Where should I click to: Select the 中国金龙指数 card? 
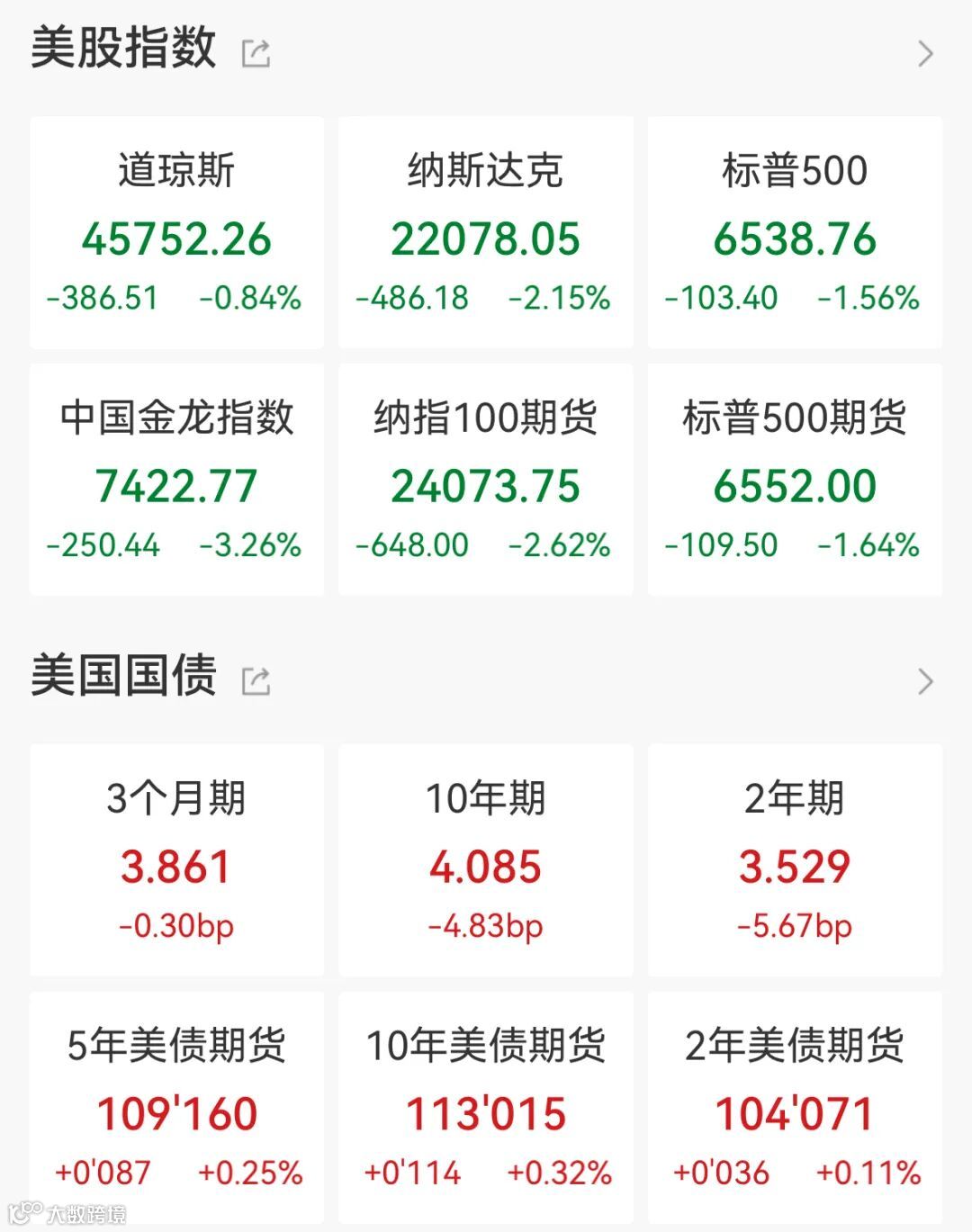point(176,480)
